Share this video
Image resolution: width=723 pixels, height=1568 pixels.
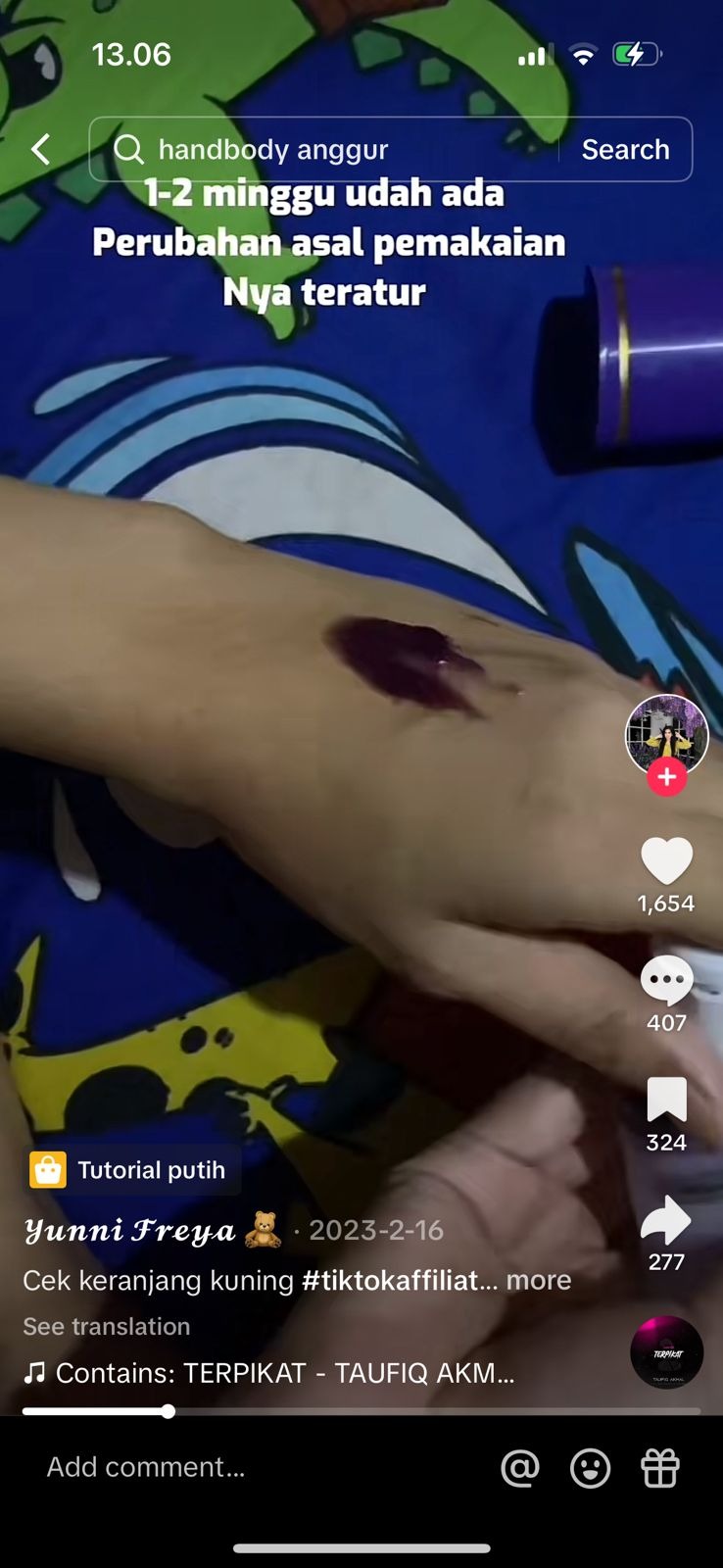(666, 1219)
